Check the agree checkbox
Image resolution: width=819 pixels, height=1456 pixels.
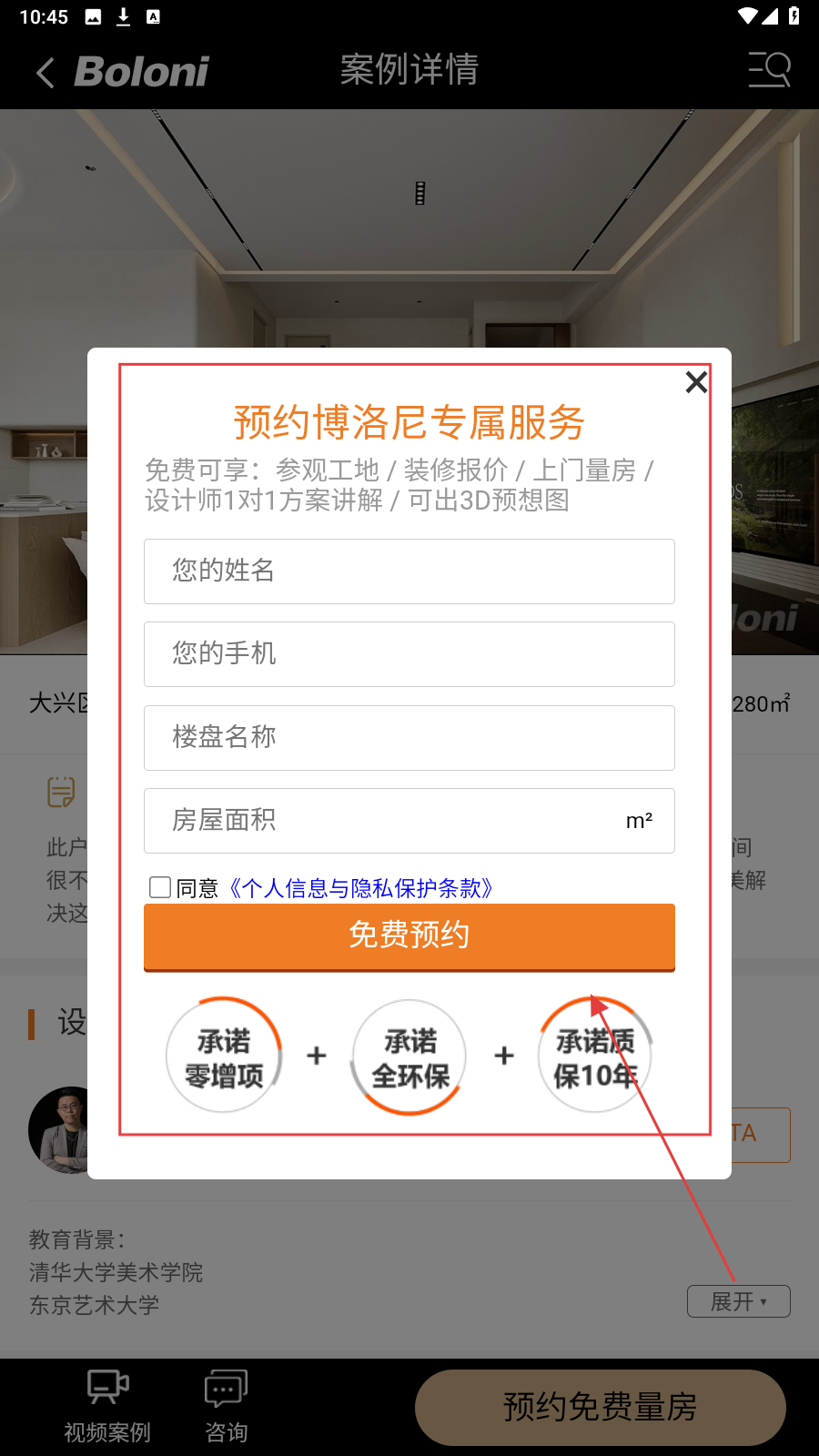click(x=160, y=887)
